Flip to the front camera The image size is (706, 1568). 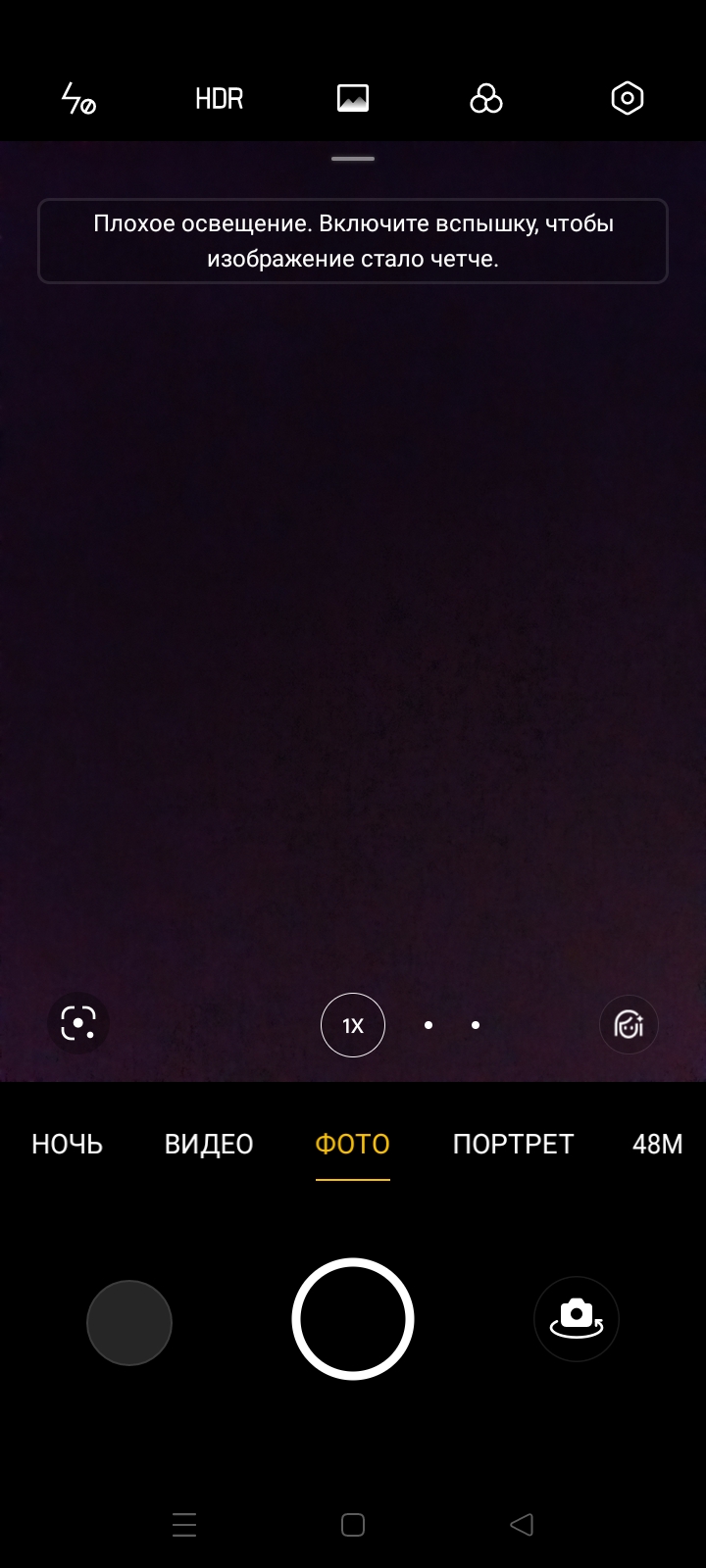click(x=577, y=1319)
